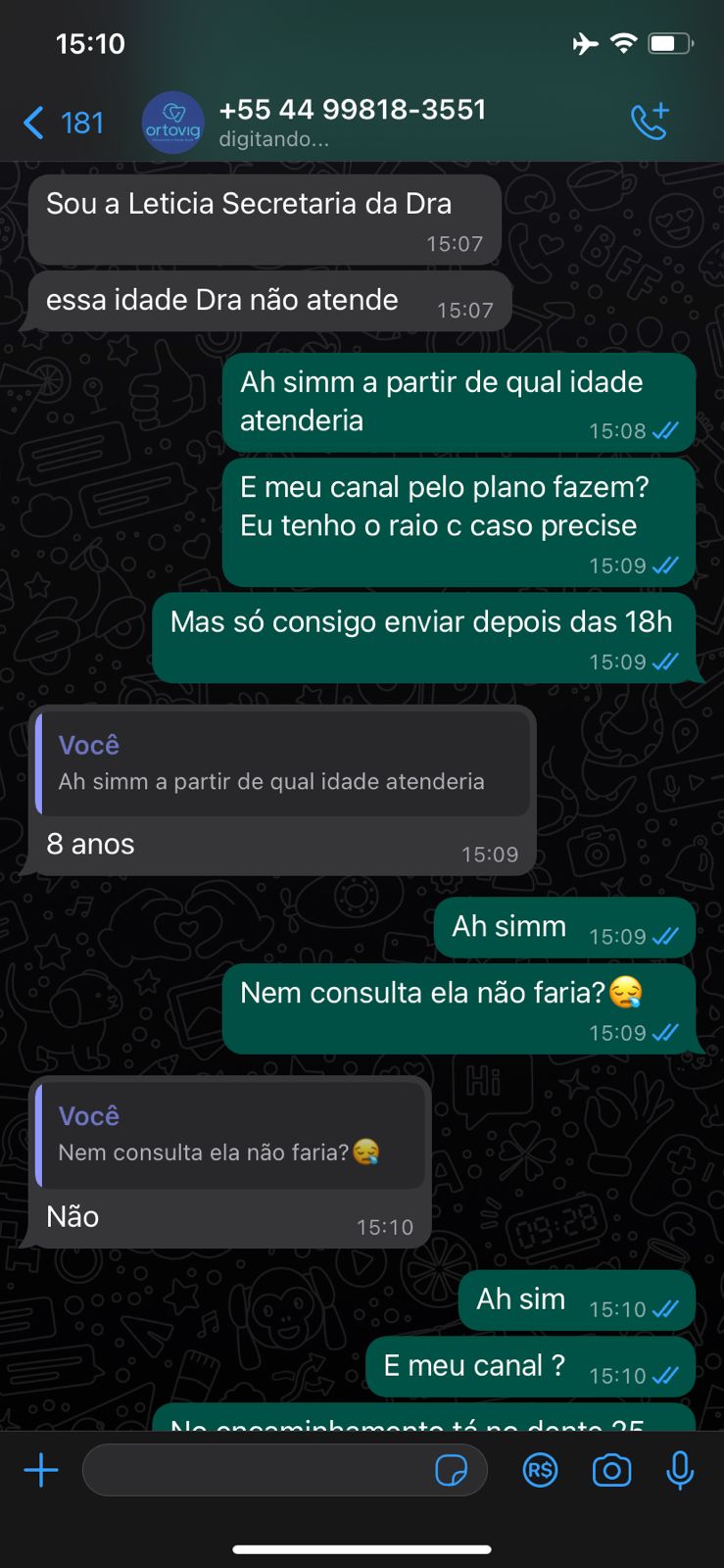The width and height of the screenshot is (724, 1568).
Task: Jump to the quoted message above '8 anos'
Action: [282, 763]
